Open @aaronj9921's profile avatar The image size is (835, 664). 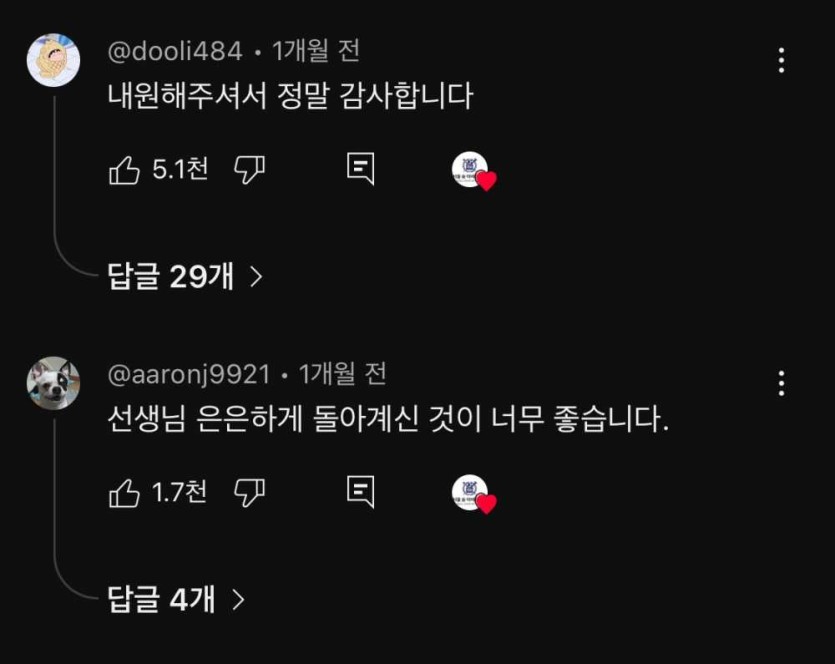(53, 383)
